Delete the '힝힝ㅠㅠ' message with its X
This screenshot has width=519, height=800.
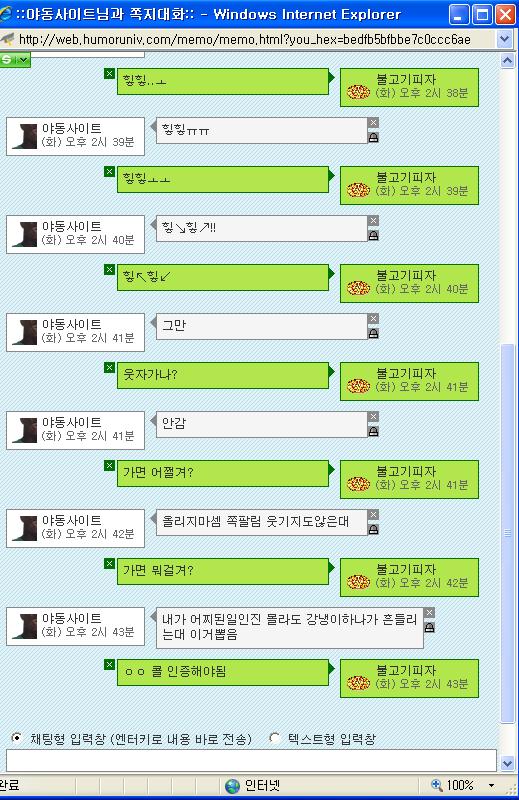pos(374,122)
